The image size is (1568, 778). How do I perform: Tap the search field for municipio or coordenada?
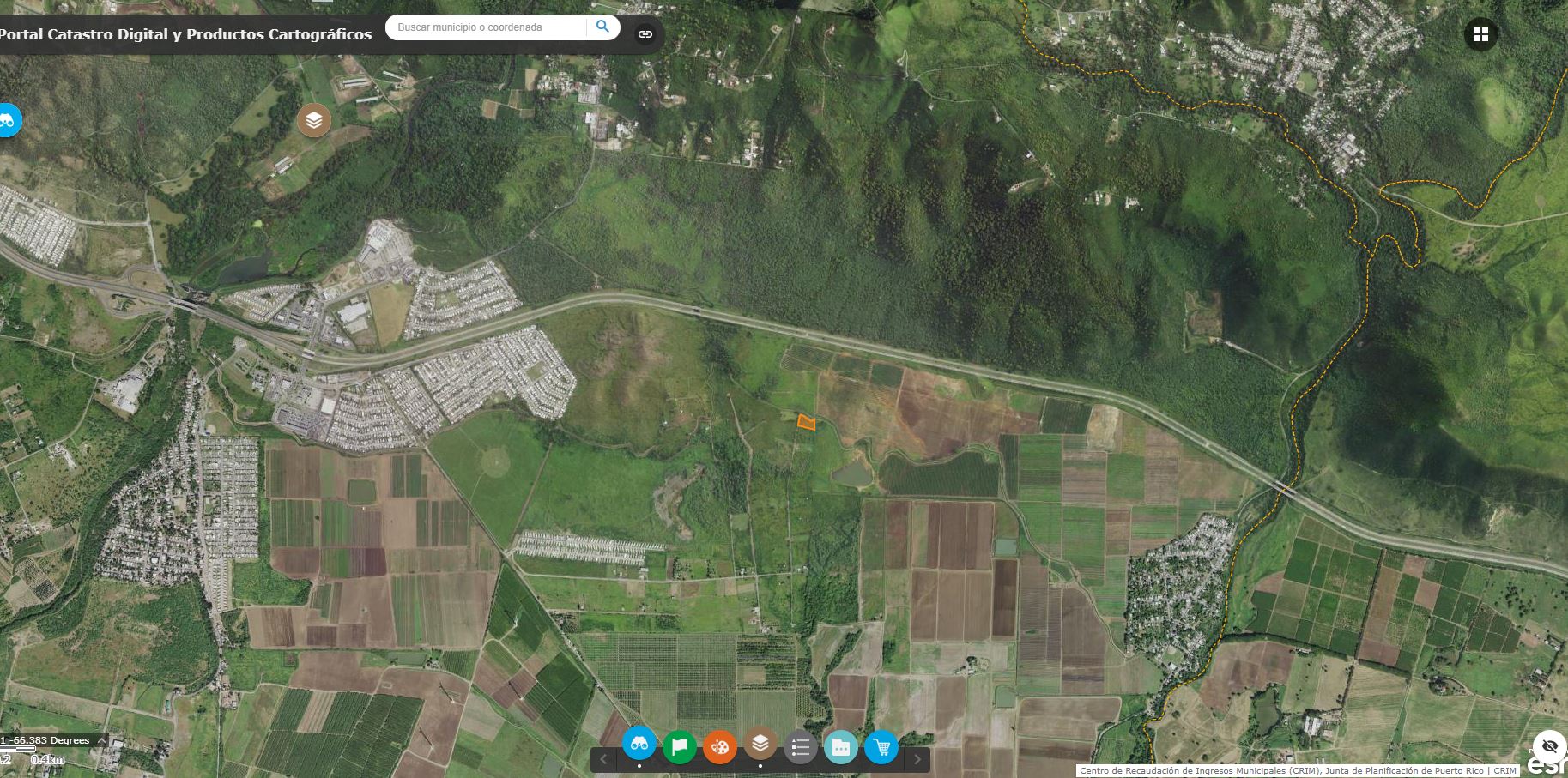(x=487, y=27)
